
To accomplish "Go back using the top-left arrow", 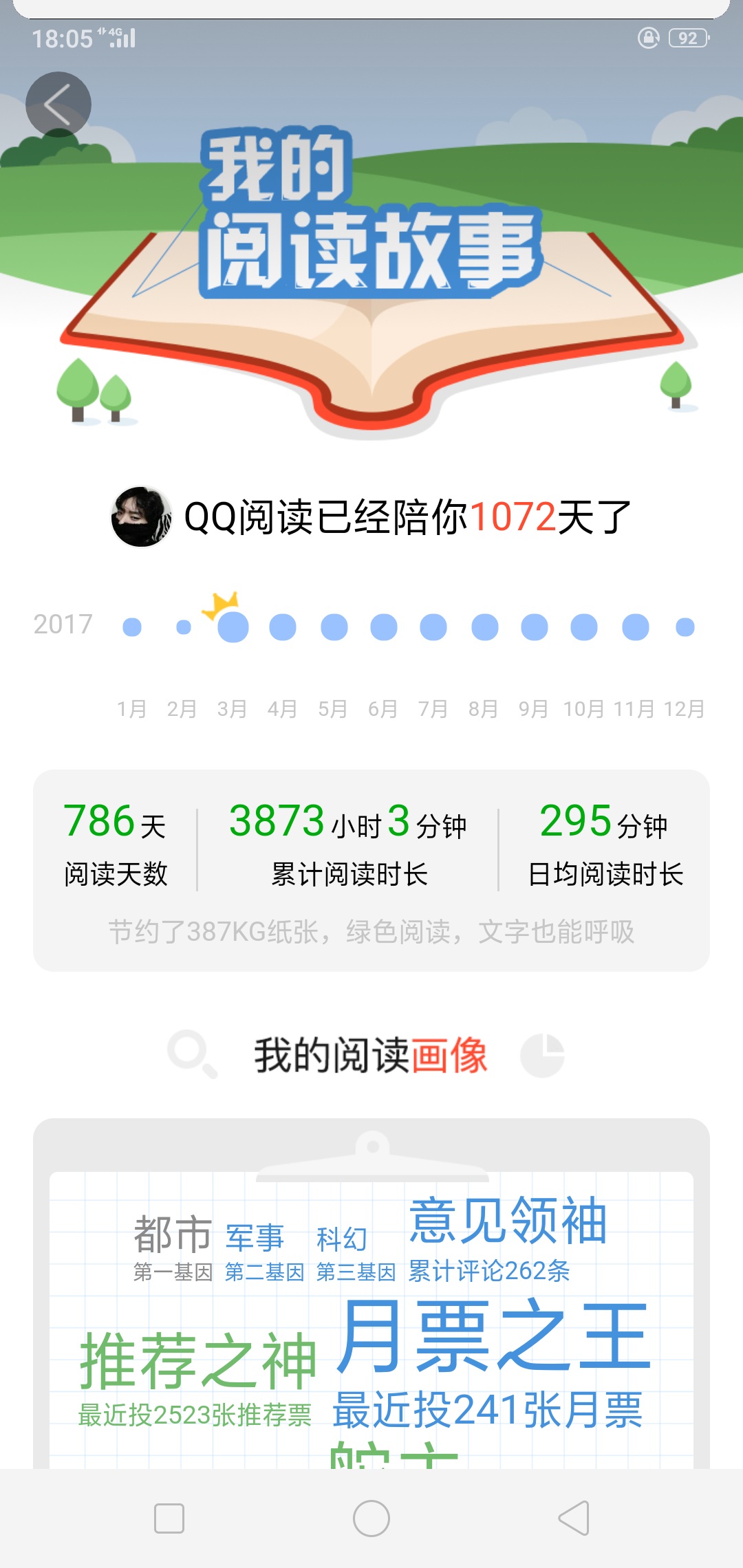I will (58, 105).
